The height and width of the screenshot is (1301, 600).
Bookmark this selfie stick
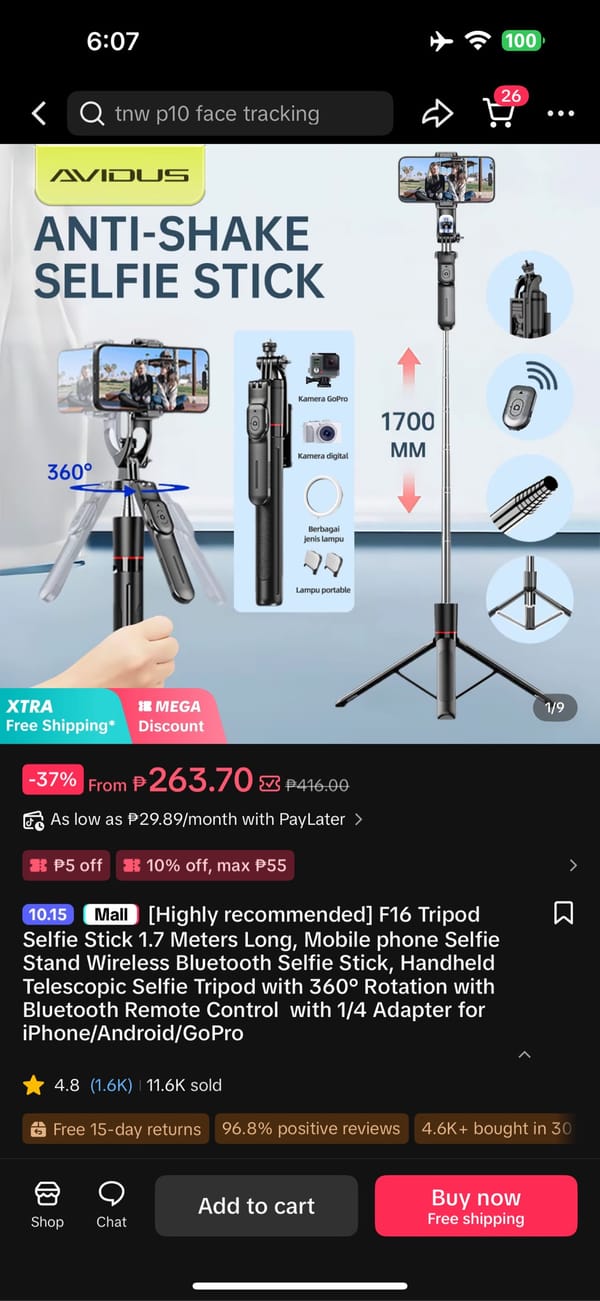tap(563, 913)
